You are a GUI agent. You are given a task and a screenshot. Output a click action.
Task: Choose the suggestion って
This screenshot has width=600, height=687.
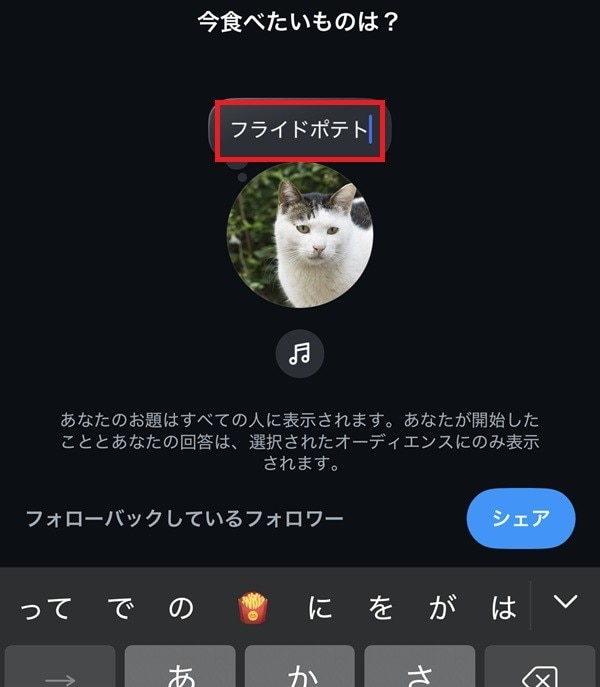[x=46, y=607]
